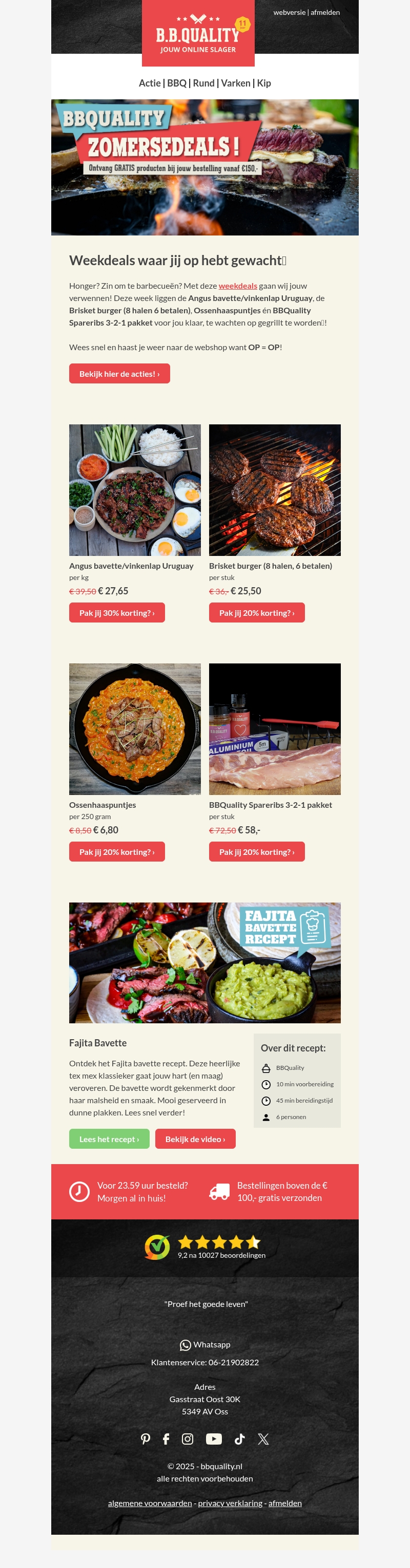Get 20% off Spareribs 3-2-1 pakket

[256, 852]
